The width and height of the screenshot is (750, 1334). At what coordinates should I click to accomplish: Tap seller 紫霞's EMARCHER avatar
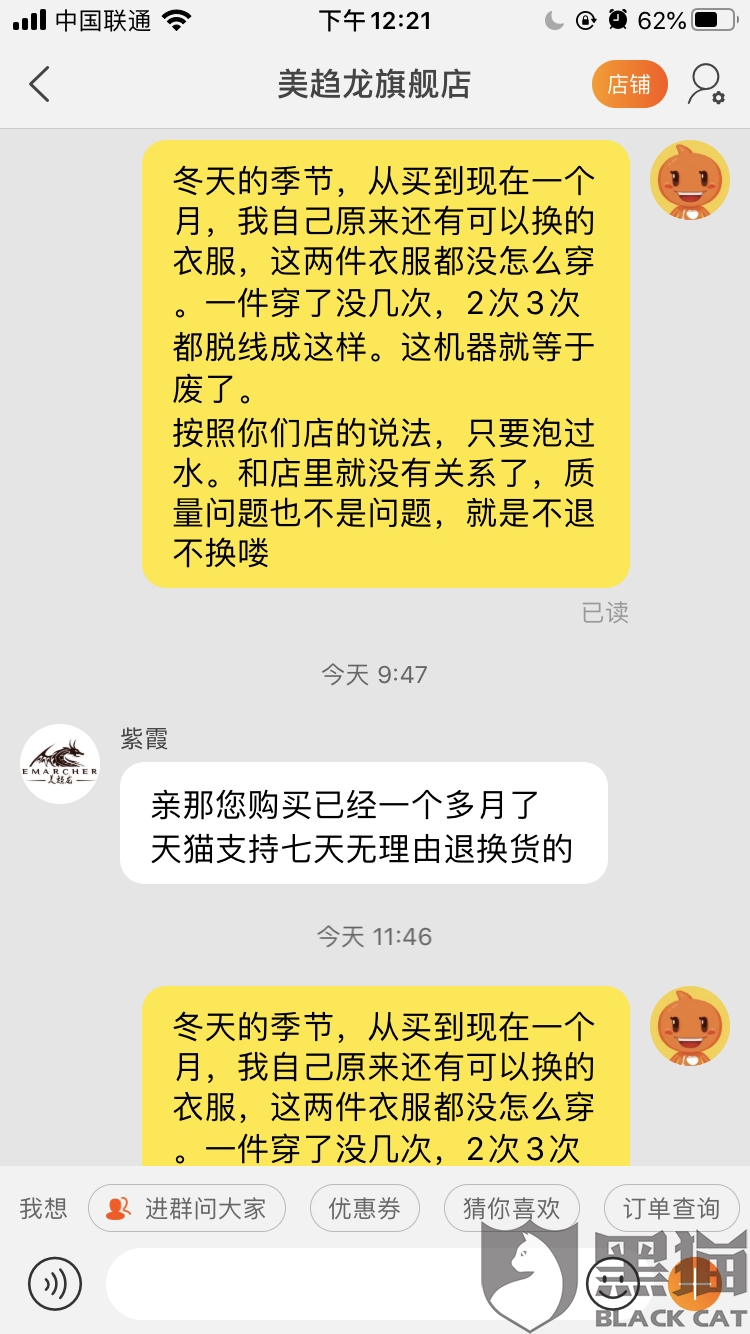tap(60, 763)
